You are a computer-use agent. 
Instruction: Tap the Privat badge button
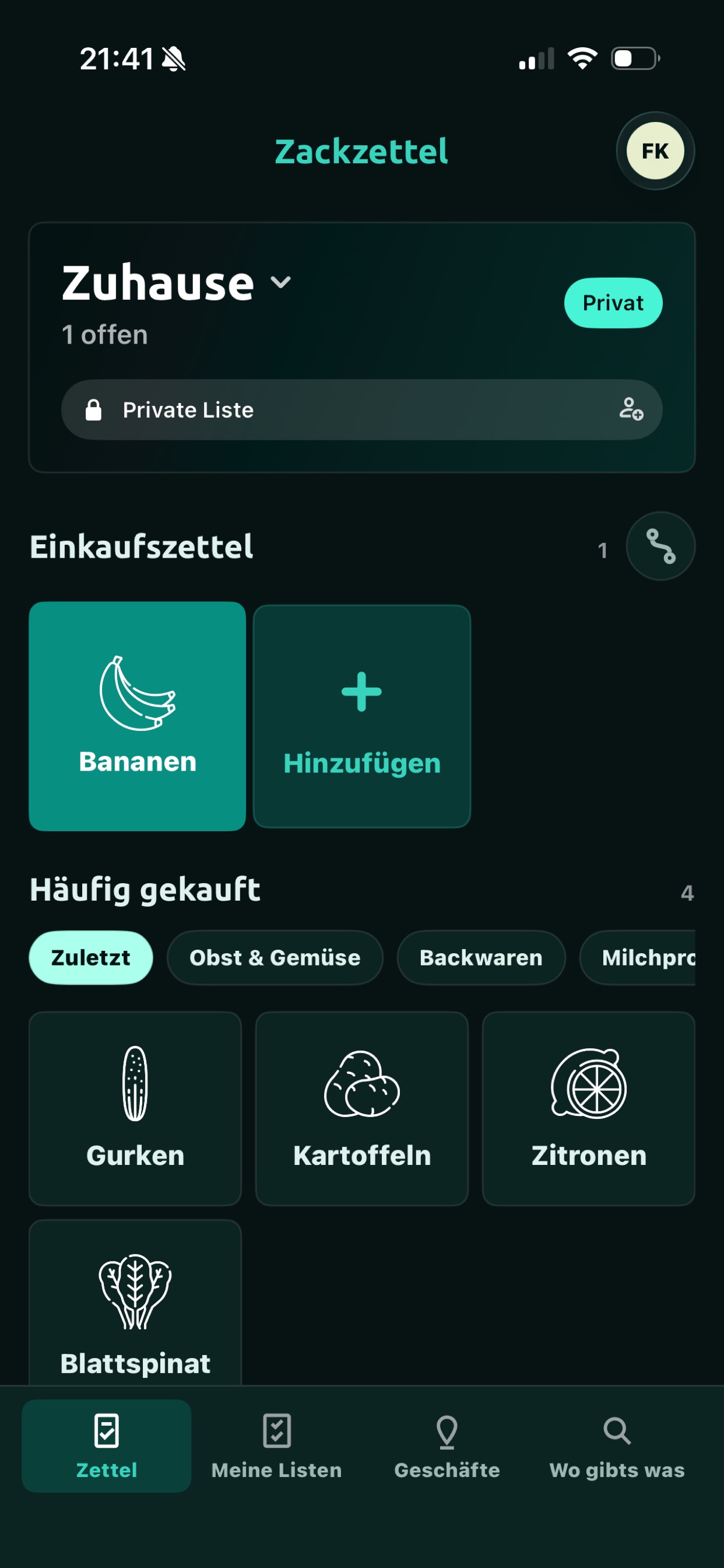coord(613,303)
